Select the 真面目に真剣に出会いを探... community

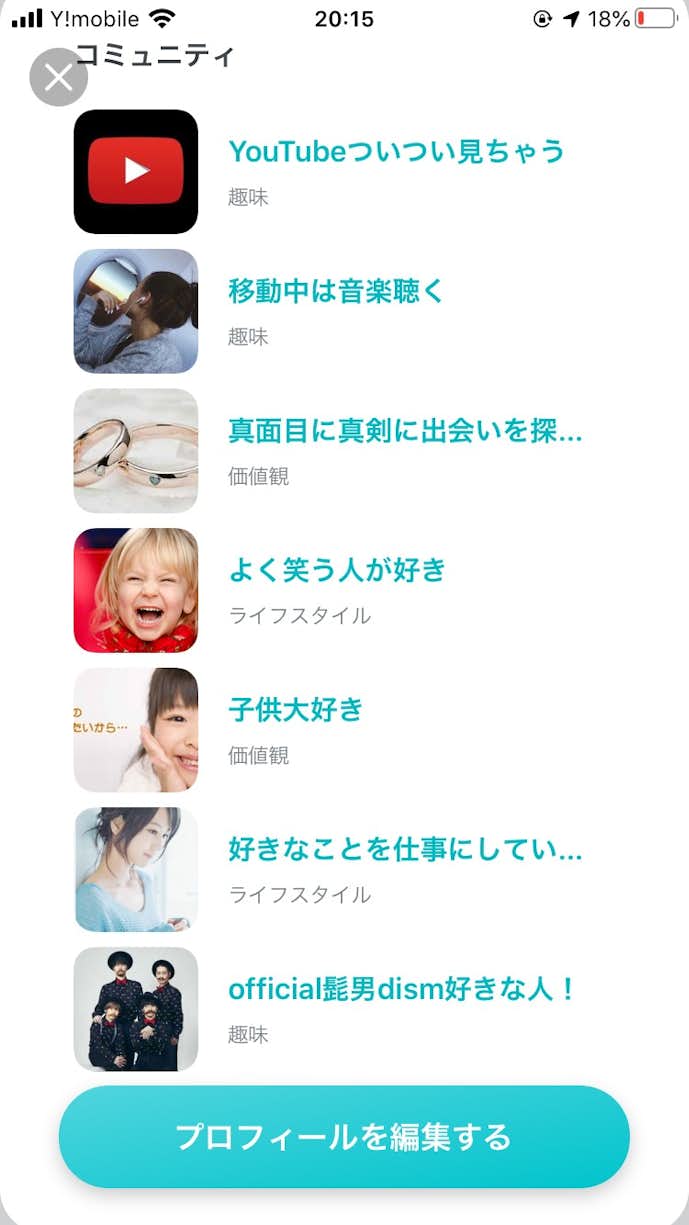pos(404,431)
